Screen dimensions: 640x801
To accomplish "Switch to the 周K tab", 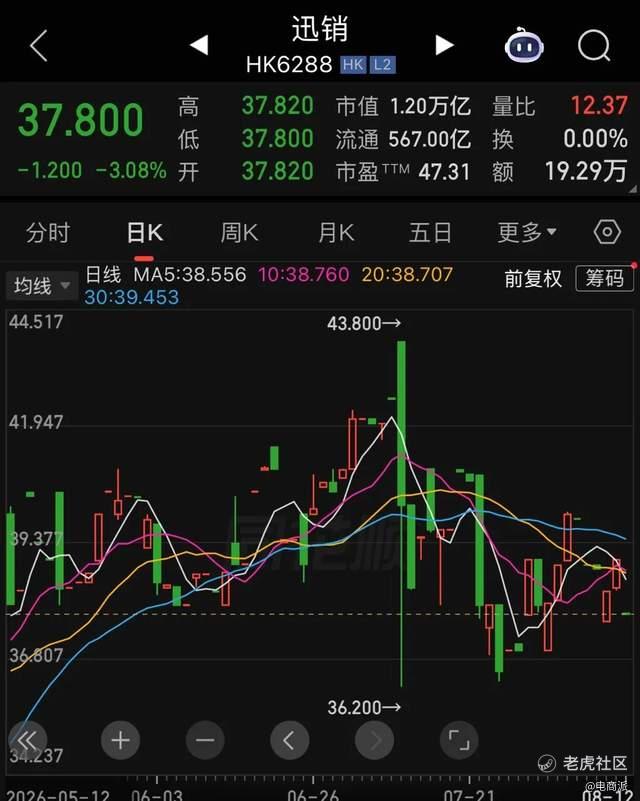I will 240,233.
